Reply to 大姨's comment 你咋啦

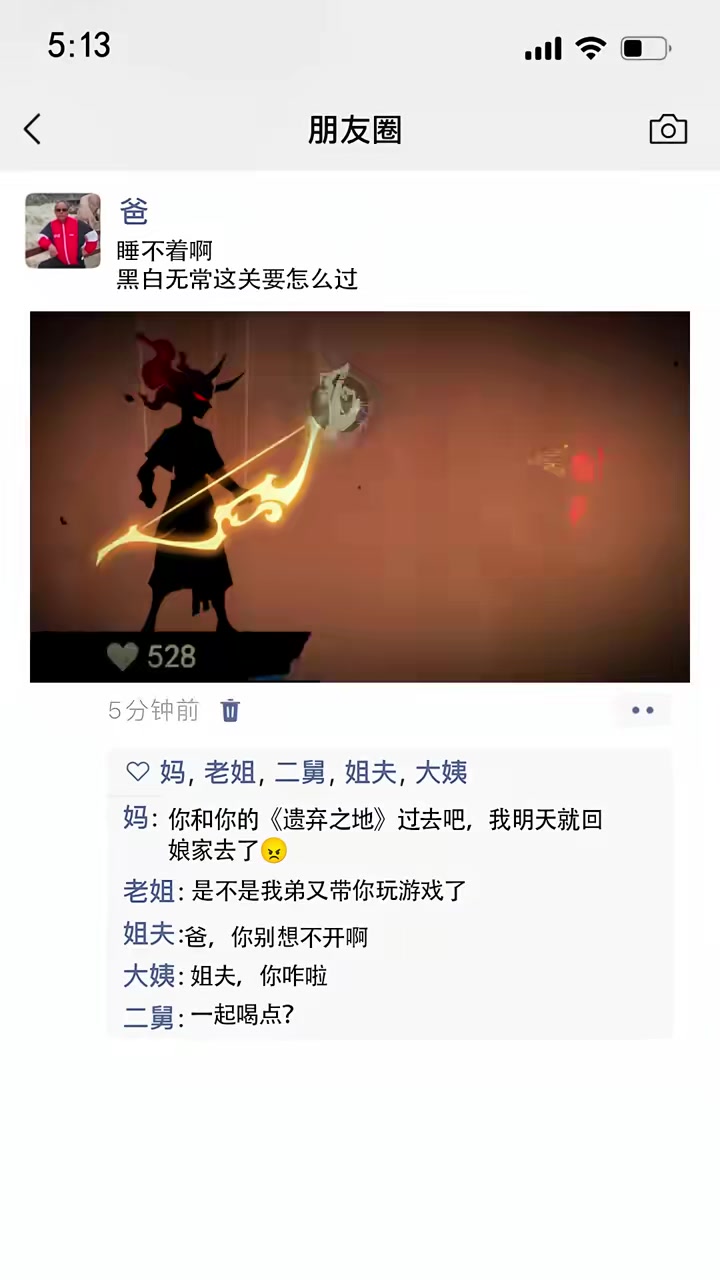(259, 976)
